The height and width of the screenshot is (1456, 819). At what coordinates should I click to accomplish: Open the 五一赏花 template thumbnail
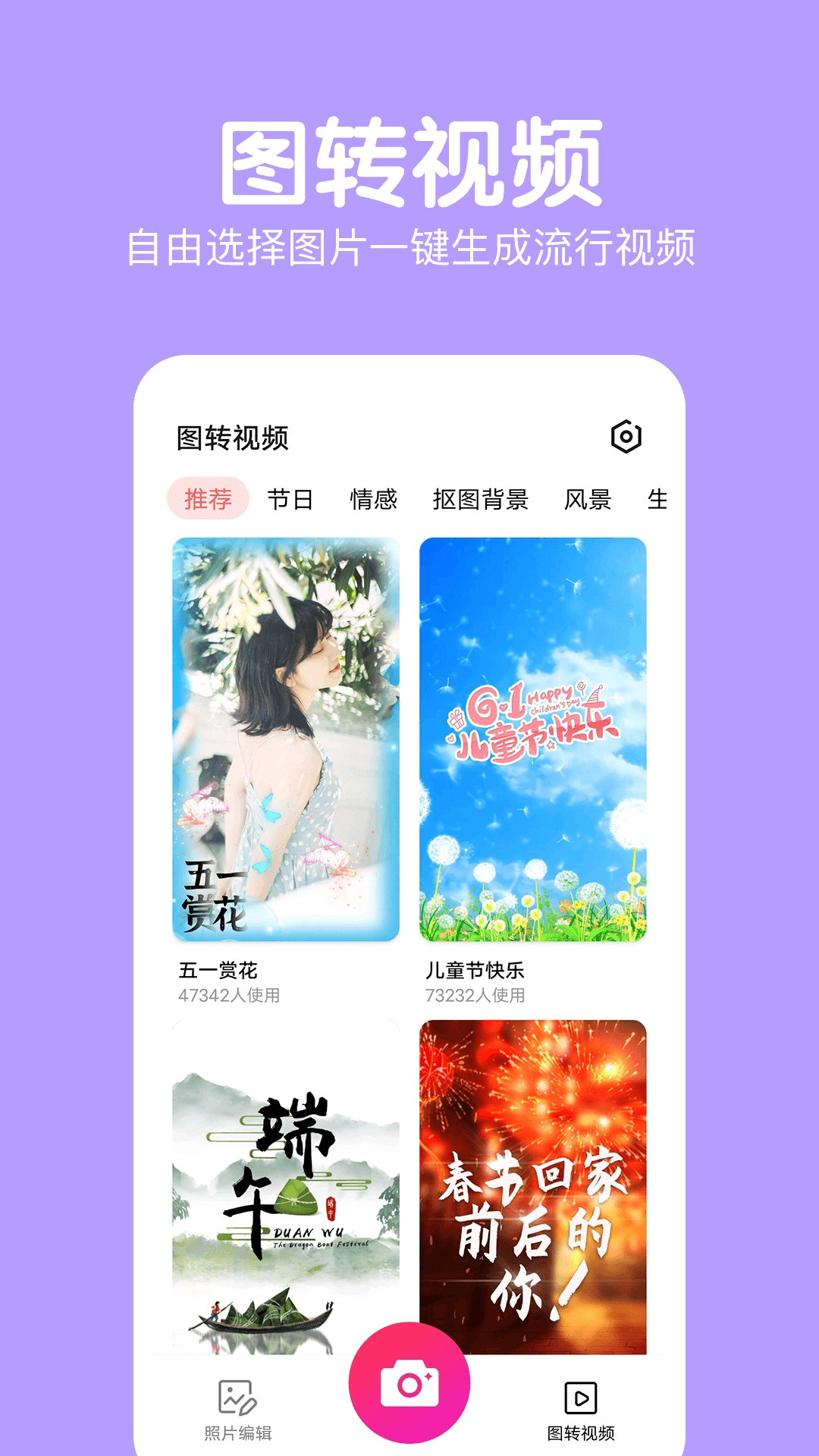point(284,736)
